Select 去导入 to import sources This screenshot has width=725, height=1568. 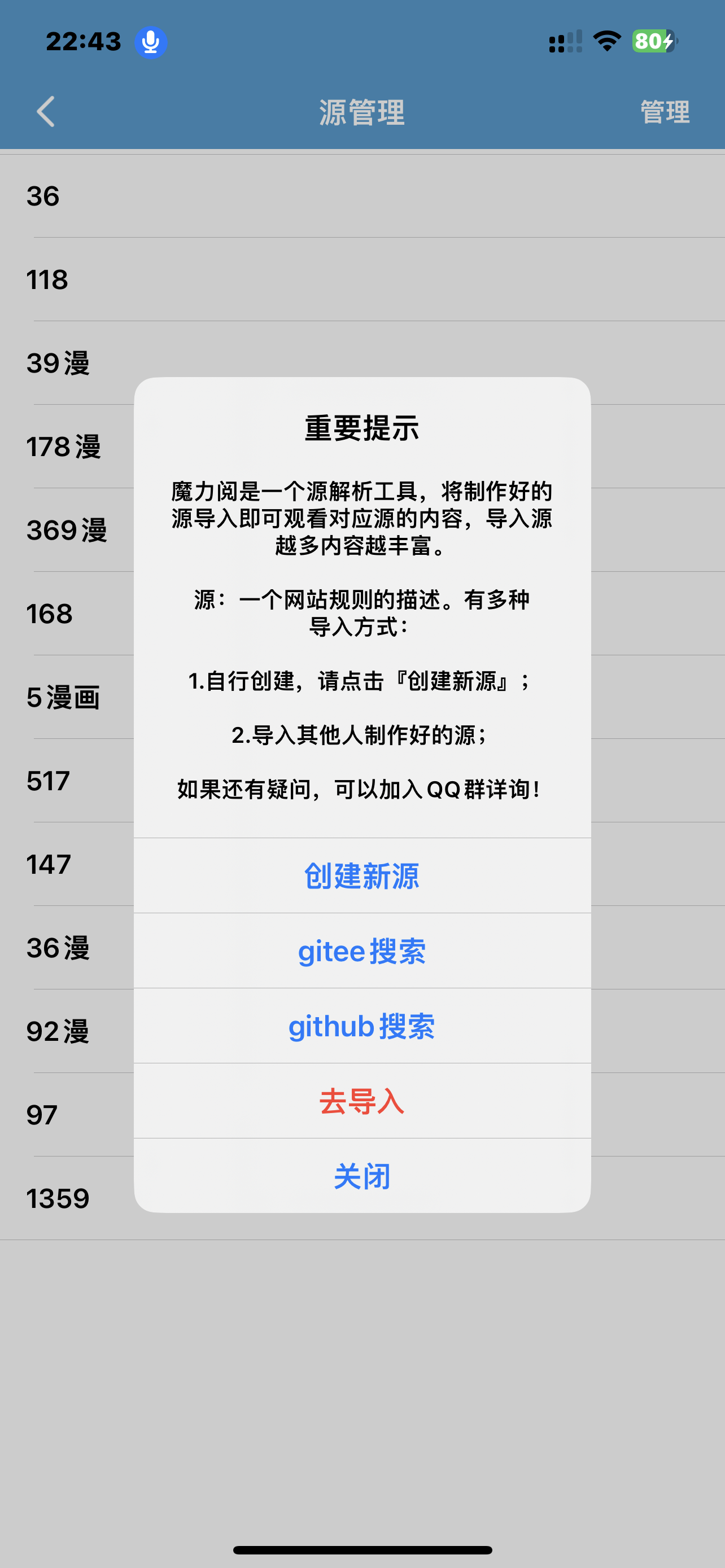[x=362, y=1101]
